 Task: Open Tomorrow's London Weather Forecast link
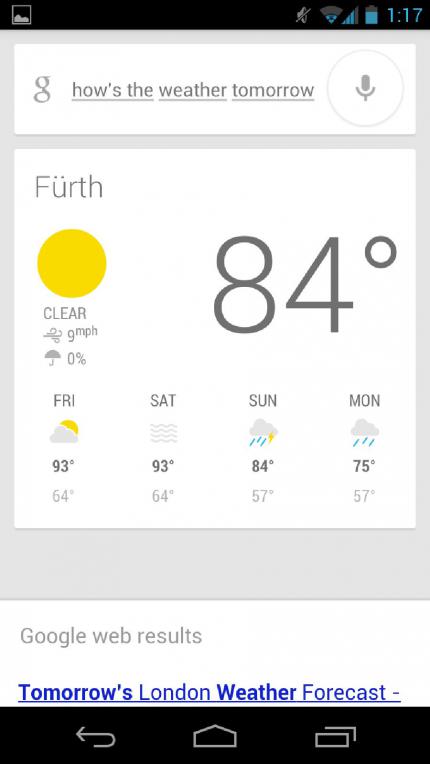(x=209, y=692)
